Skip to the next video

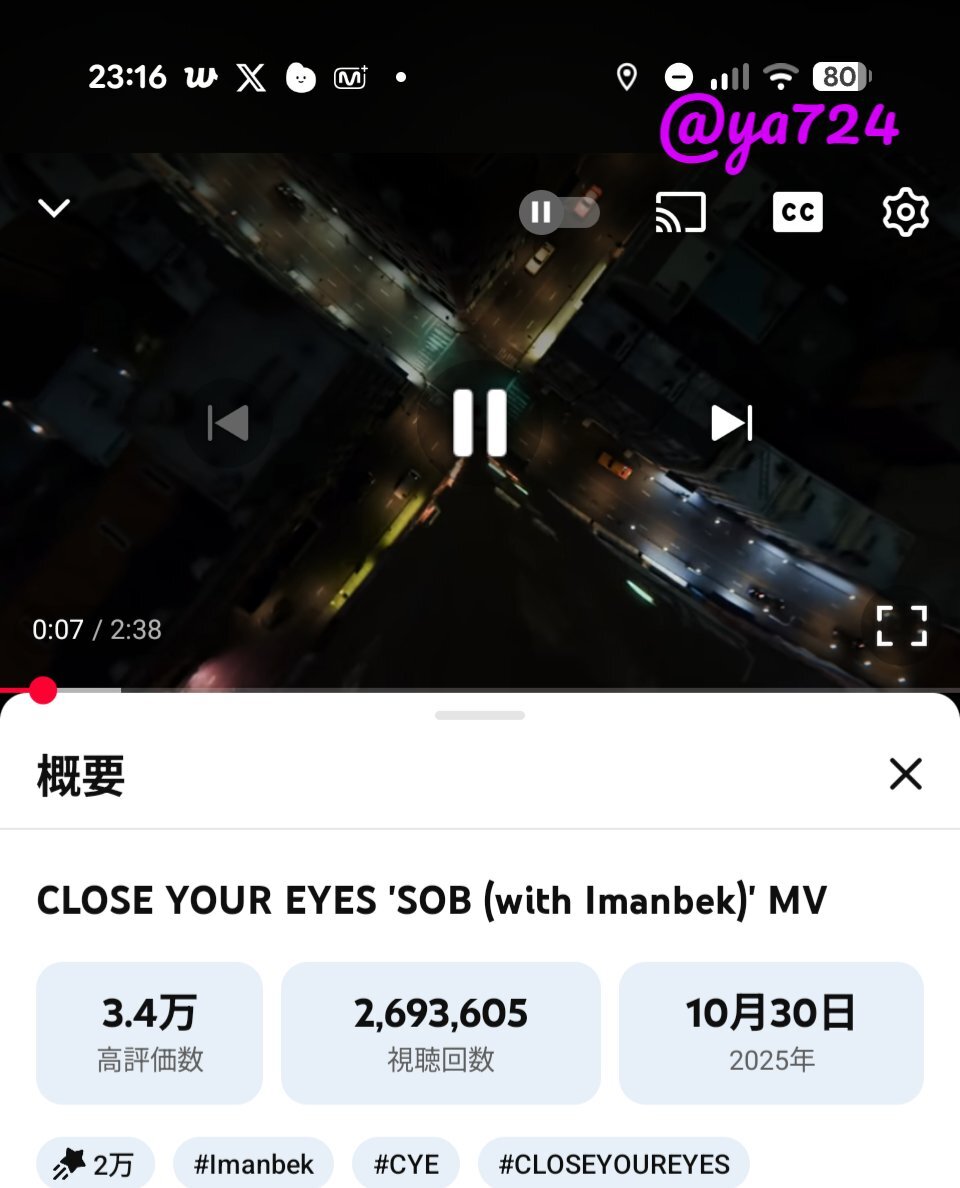click(731, 423)
